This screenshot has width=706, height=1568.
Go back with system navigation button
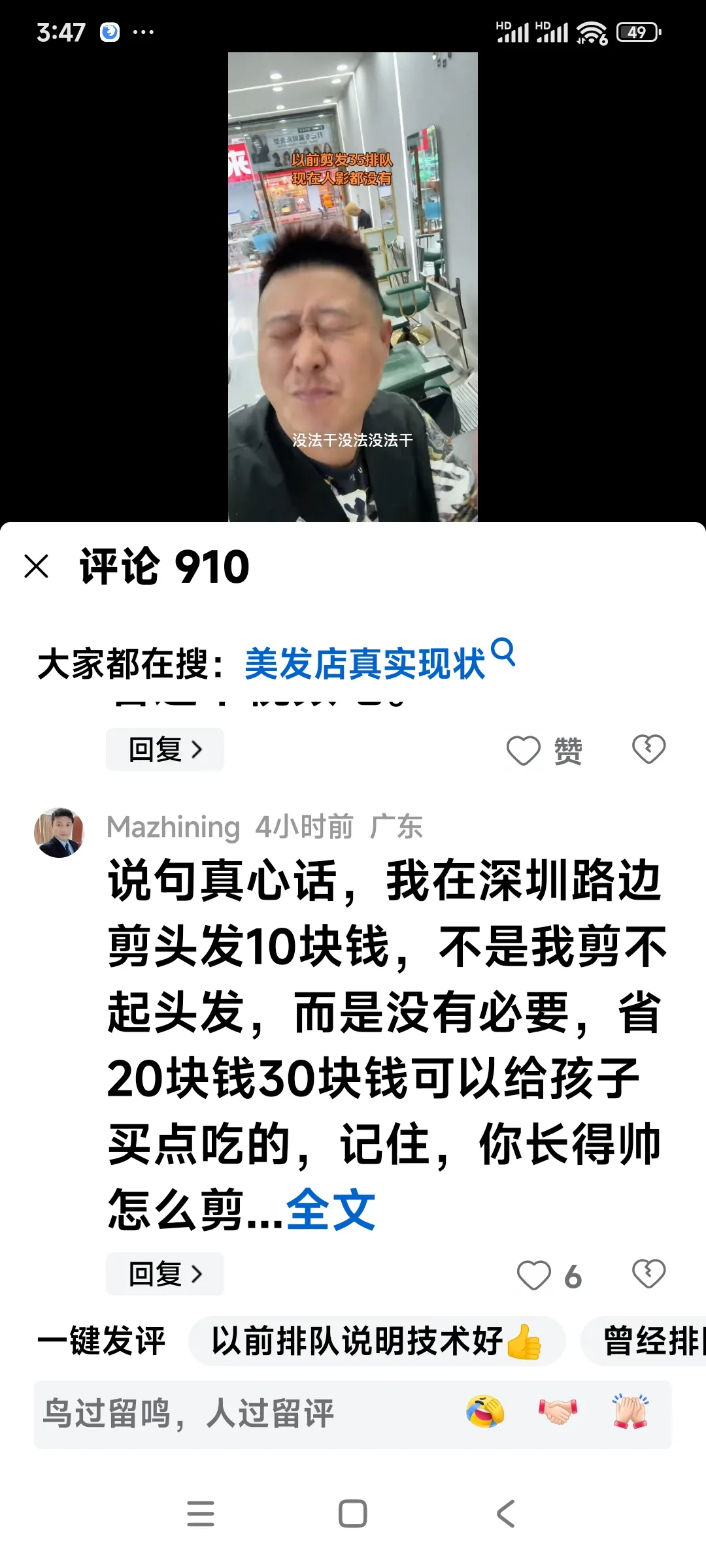(505, 1514)
